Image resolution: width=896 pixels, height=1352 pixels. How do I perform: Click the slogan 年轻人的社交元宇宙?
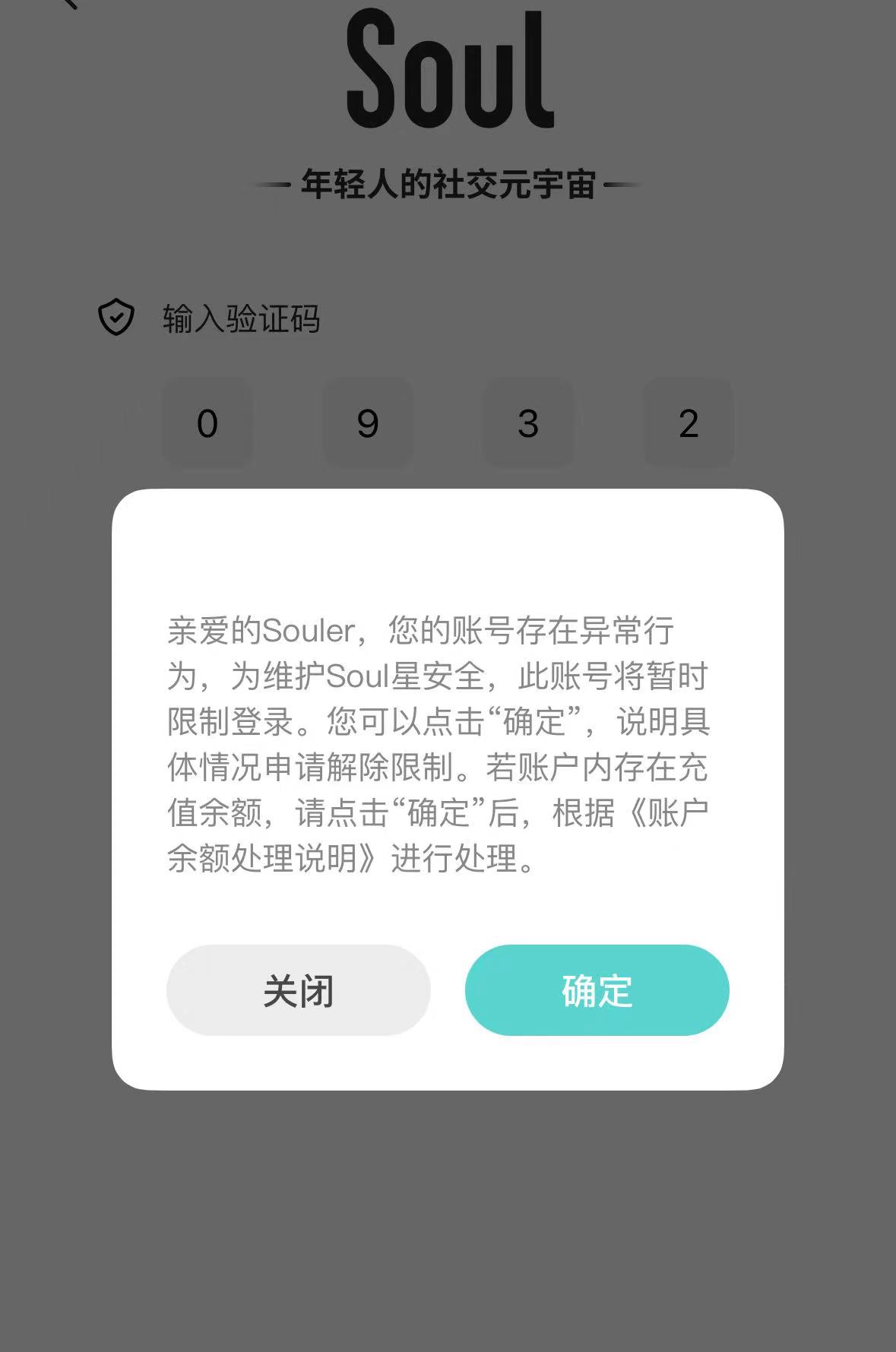pos(448,182)
